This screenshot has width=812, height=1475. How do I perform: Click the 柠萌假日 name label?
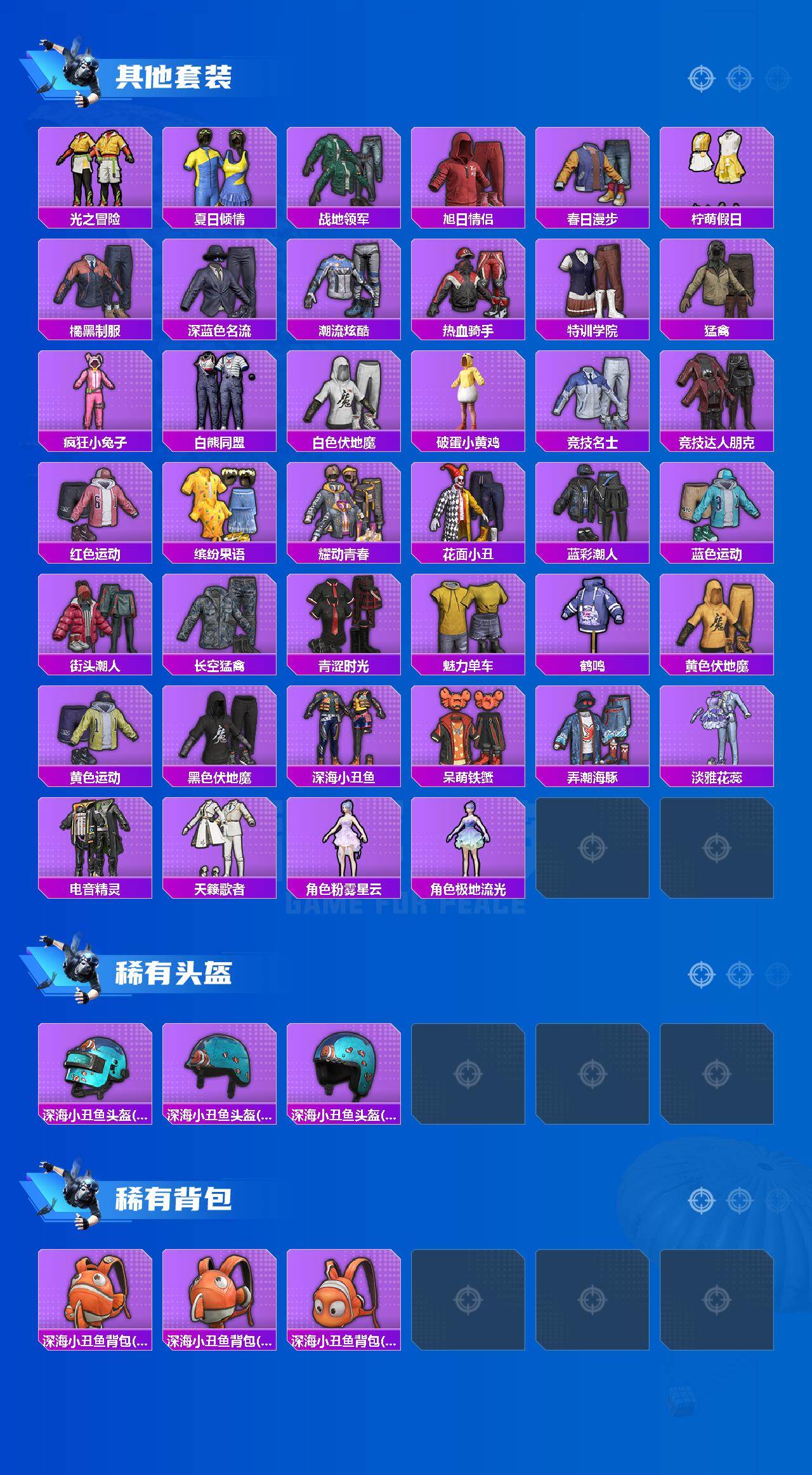click(x=717, y=218)
